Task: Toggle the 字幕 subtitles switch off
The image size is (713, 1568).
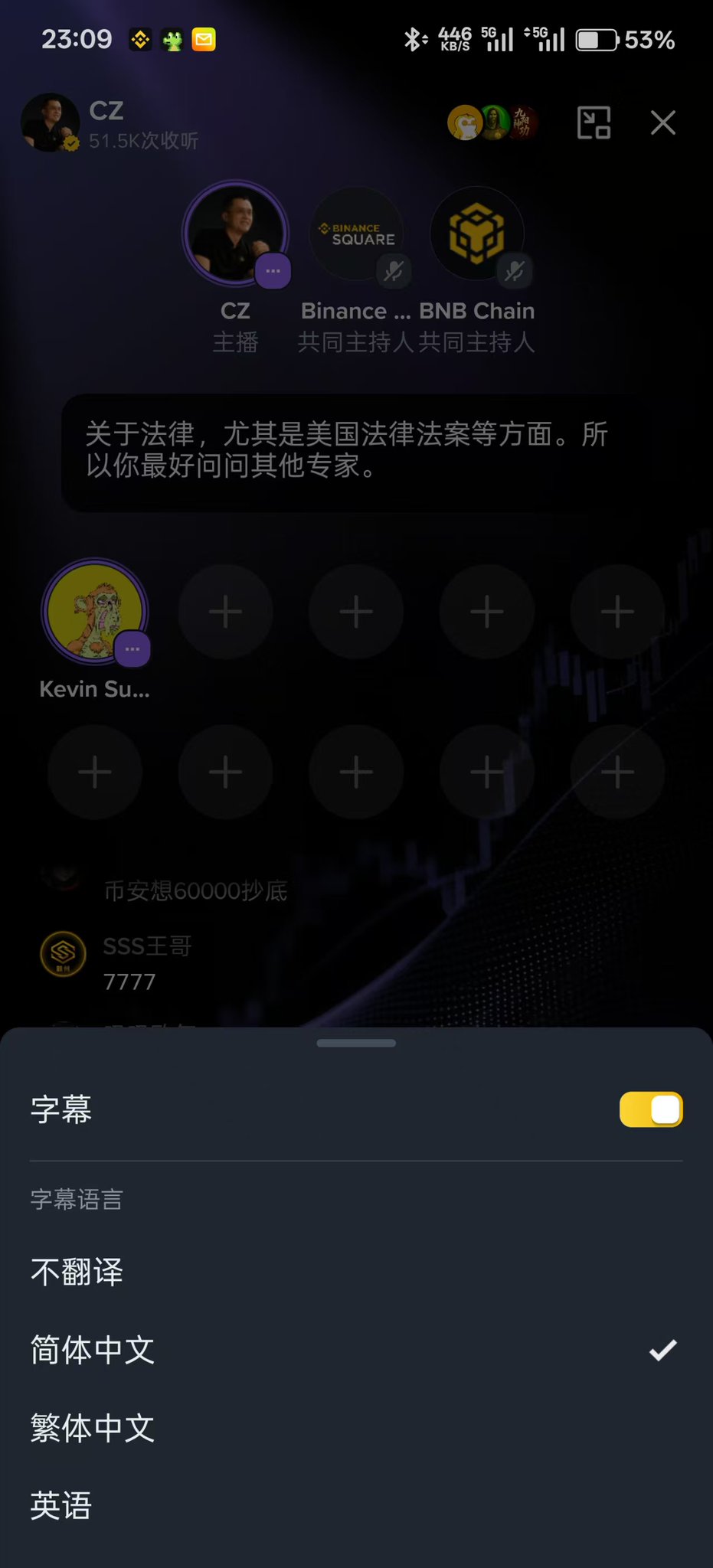Action: click(x=650, y=1109)
